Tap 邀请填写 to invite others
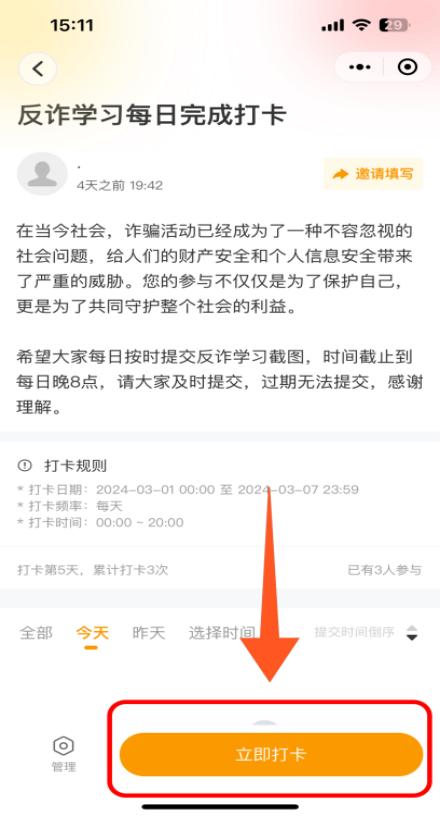The height and width of the screenshot is (817, 440). [373, 174]
